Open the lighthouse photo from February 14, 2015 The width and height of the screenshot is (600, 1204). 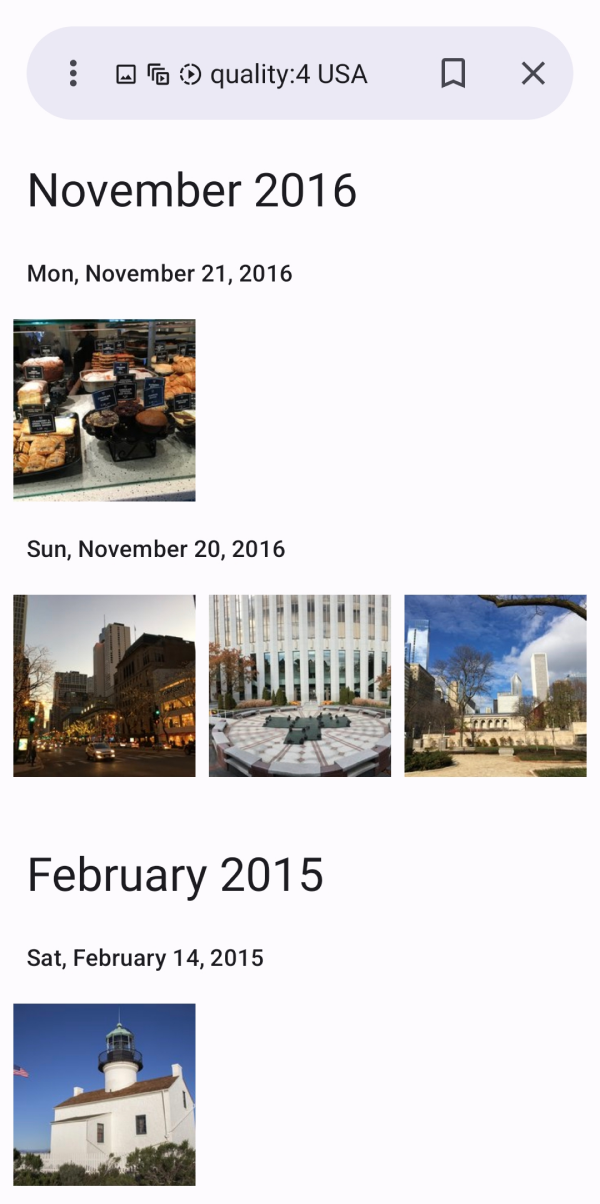coord(104,1094)
